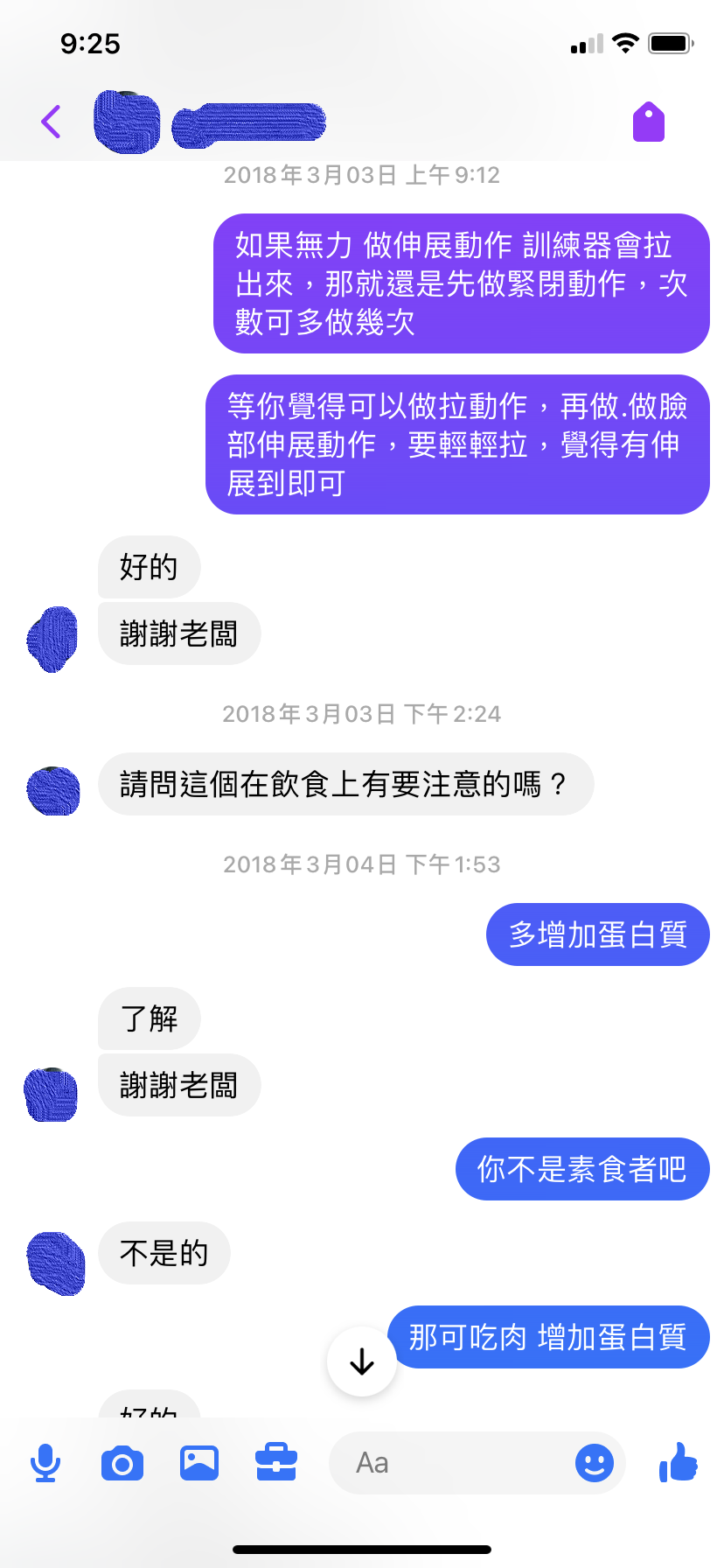Record a voice message with the microphone

pos(45,1463)
